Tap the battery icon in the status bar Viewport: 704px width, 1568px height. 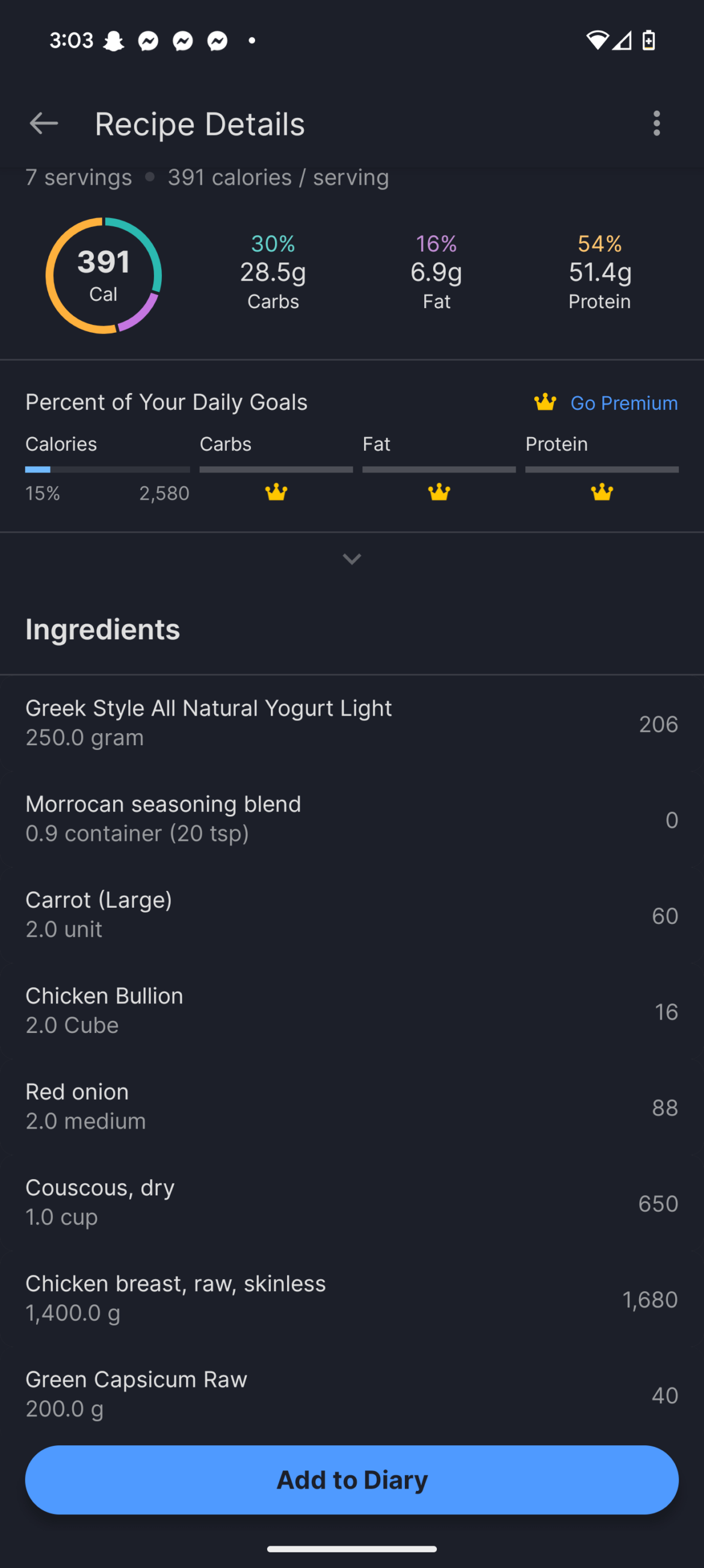pyautogui.click(x=648, y=40)
